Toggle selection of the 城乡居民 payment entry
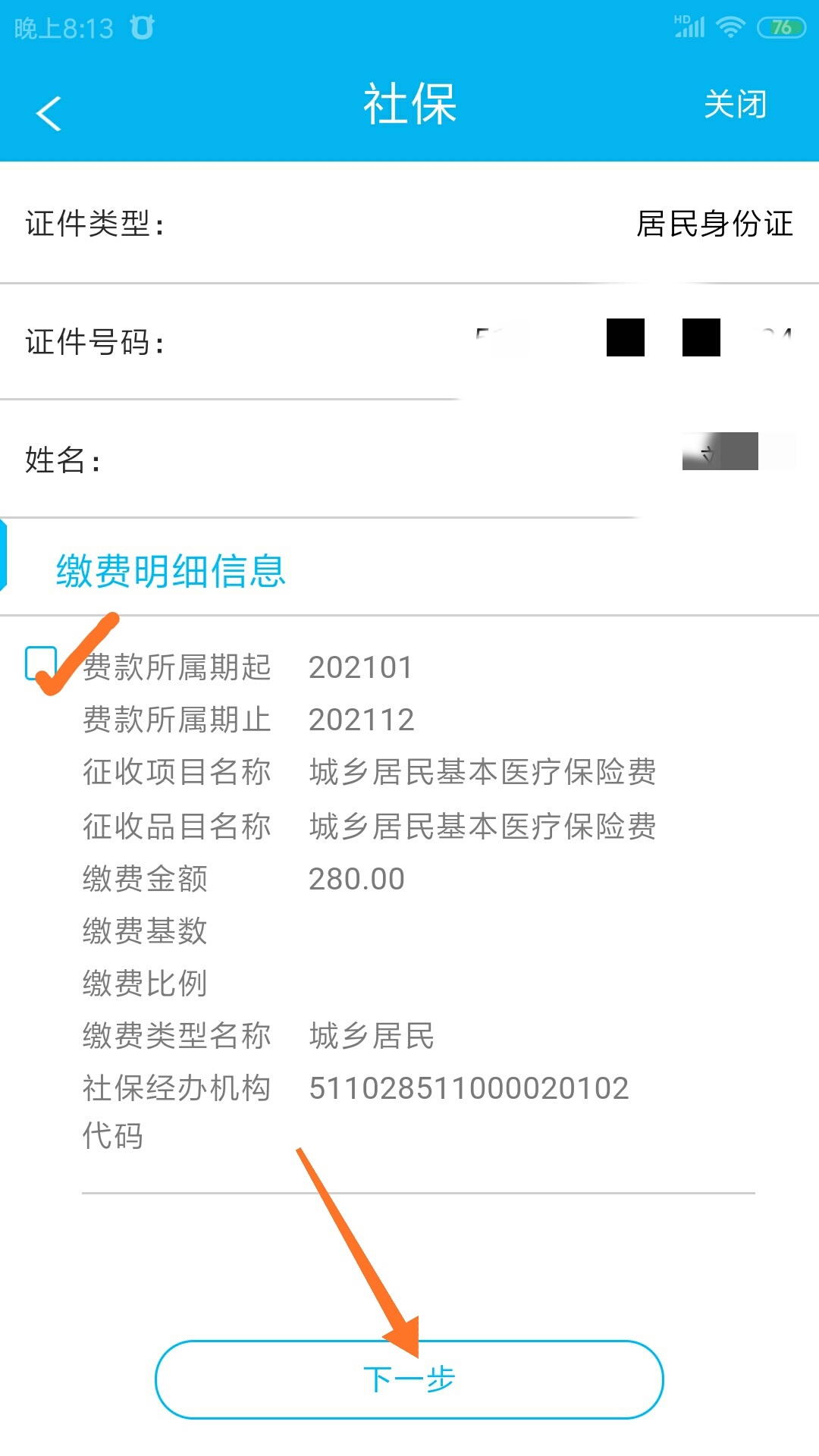This screenshot has height=1456, width=819. (42, 664)
